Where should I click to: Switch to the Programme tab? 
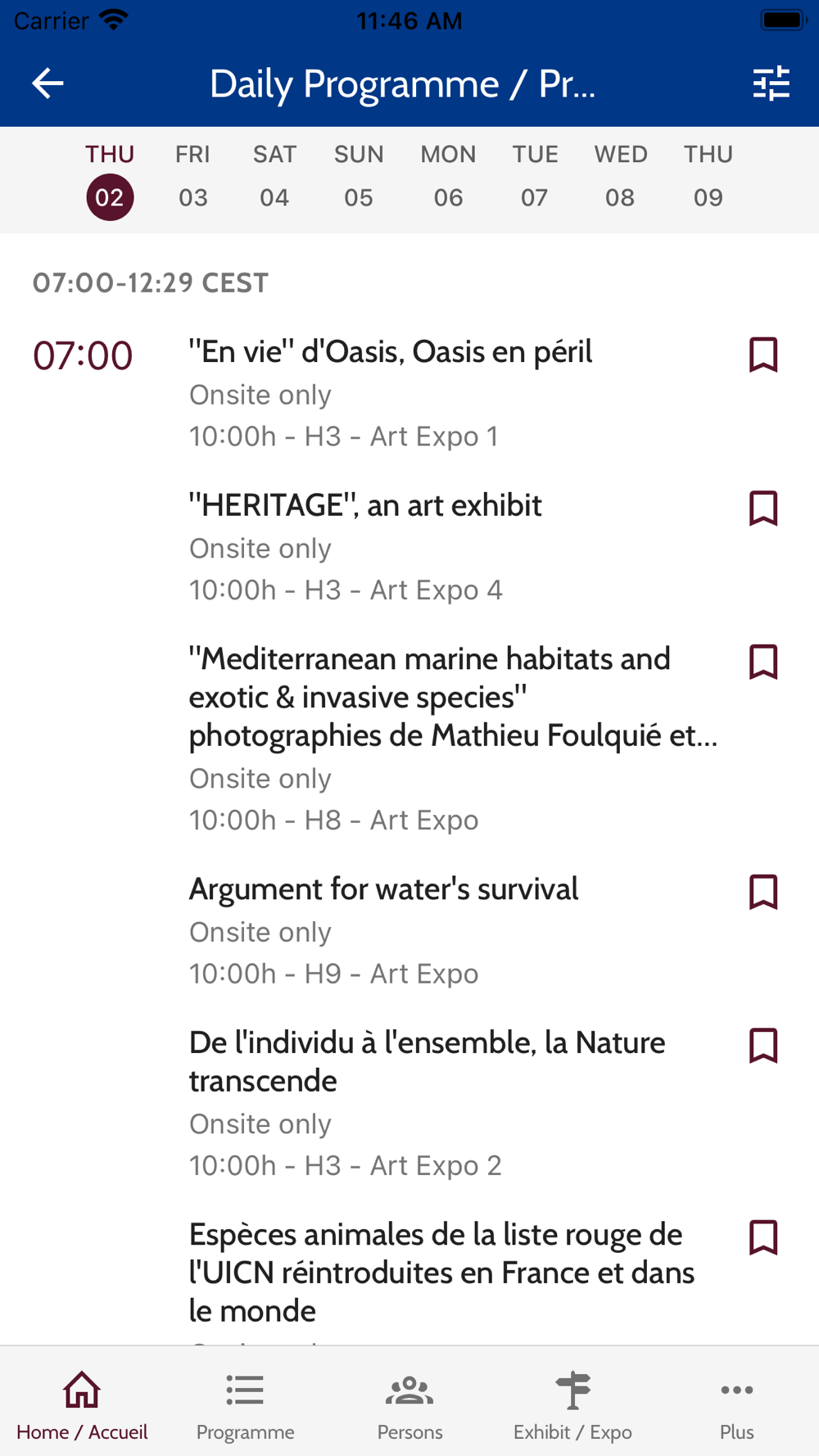(x=245, y=1405)
